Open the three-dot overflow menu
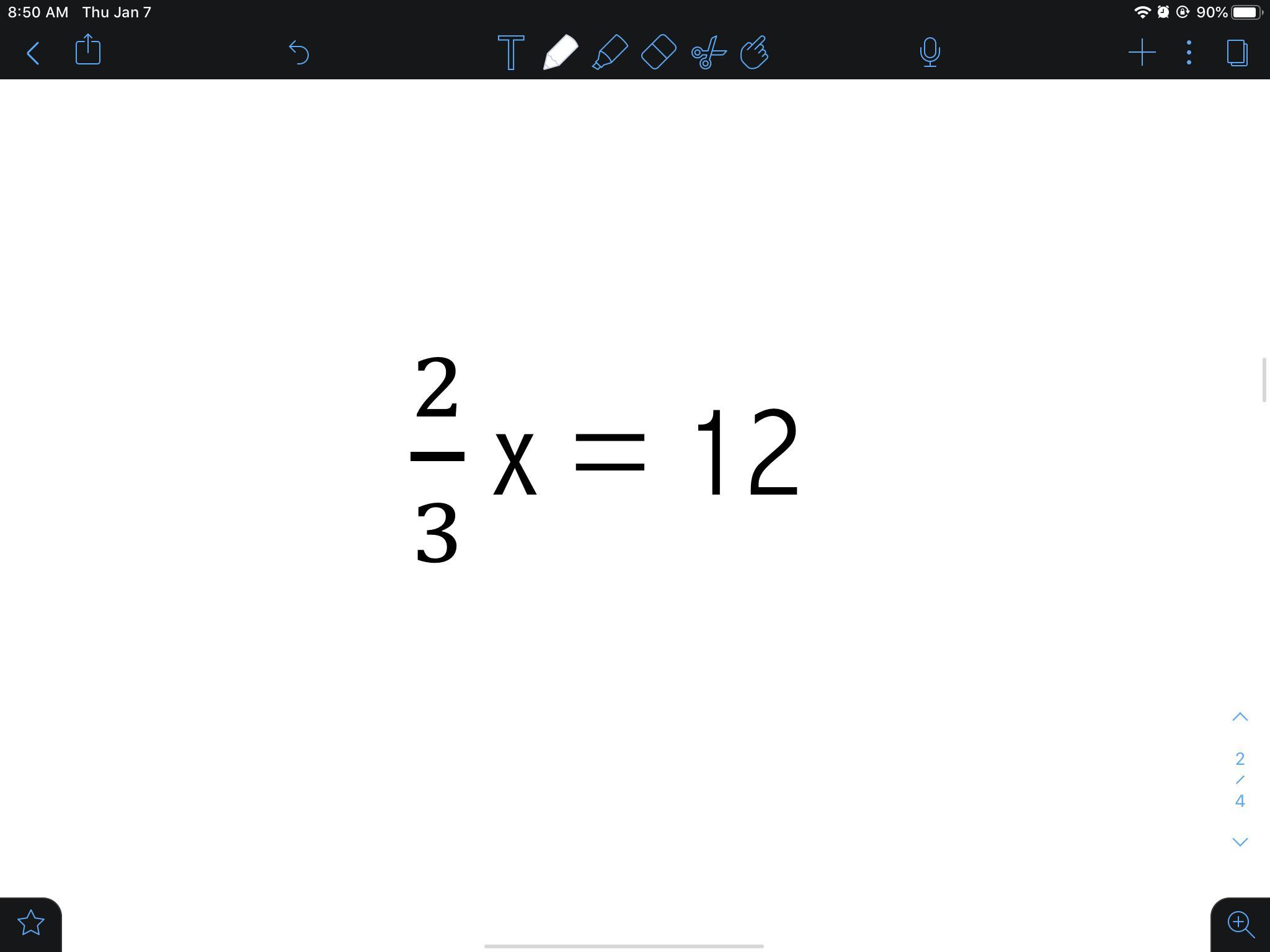1270x952 pixels. [x=1189, y=53]
